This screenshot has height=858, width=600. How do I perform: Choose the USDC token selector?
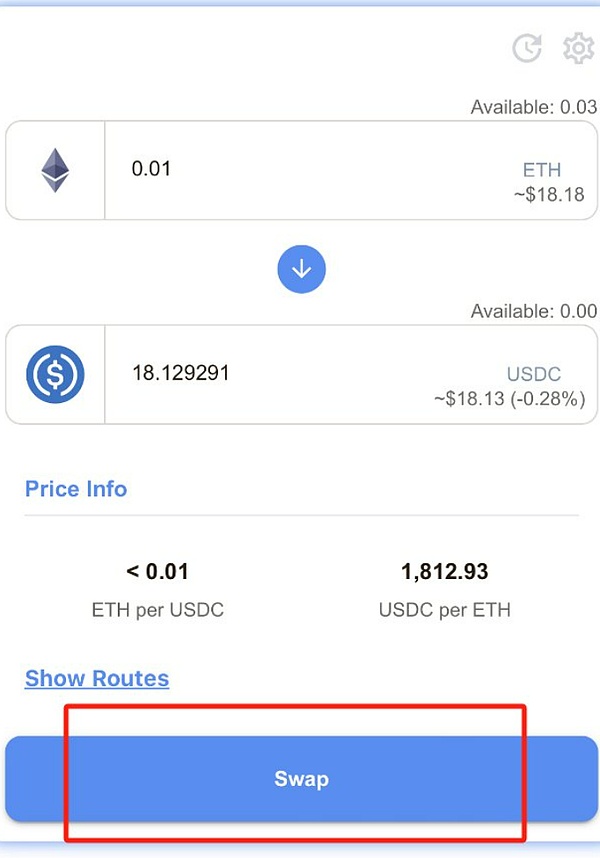pyautogui.click(x=56, y=374)
